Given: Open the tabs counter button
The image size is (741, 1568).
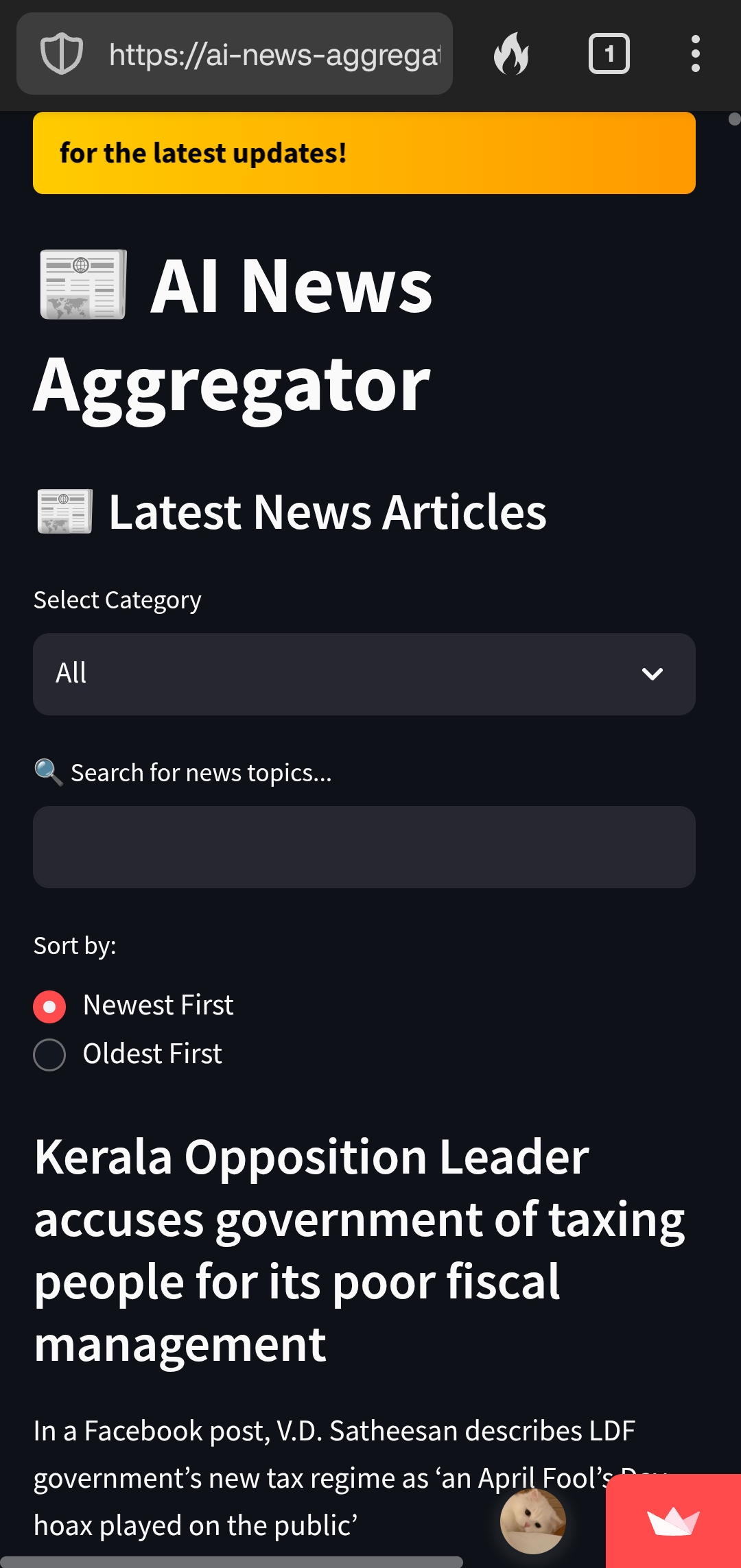Looking at the screenshot, I should (609, 54).
